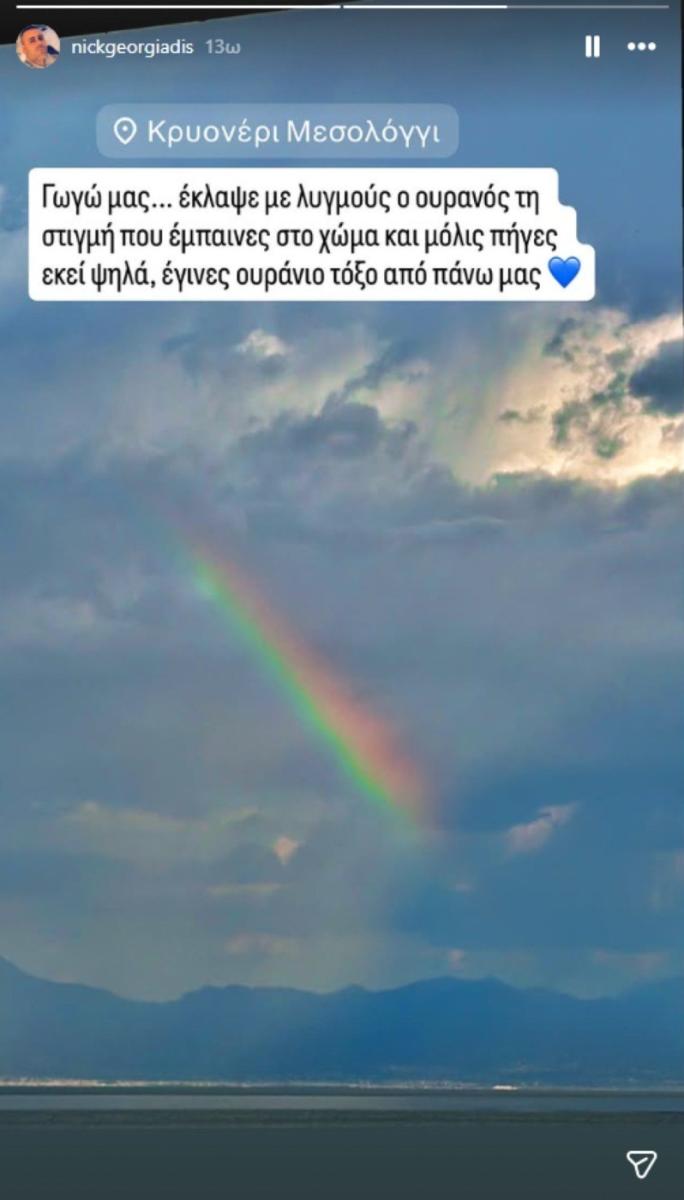Pause the story
Screen dimensions: 684x1200
[592, 46]
